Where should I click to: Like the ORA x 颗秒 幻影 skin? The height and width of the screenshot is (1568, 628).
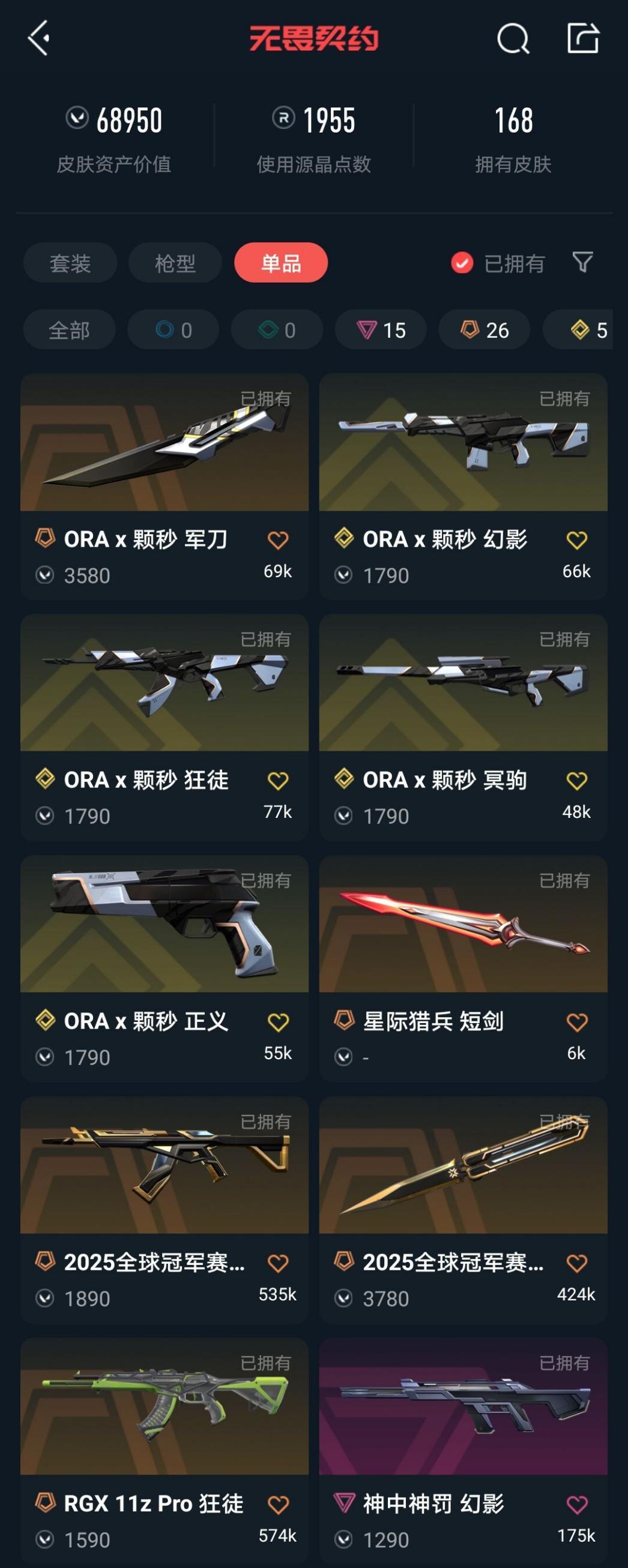(x=576, y=540)
